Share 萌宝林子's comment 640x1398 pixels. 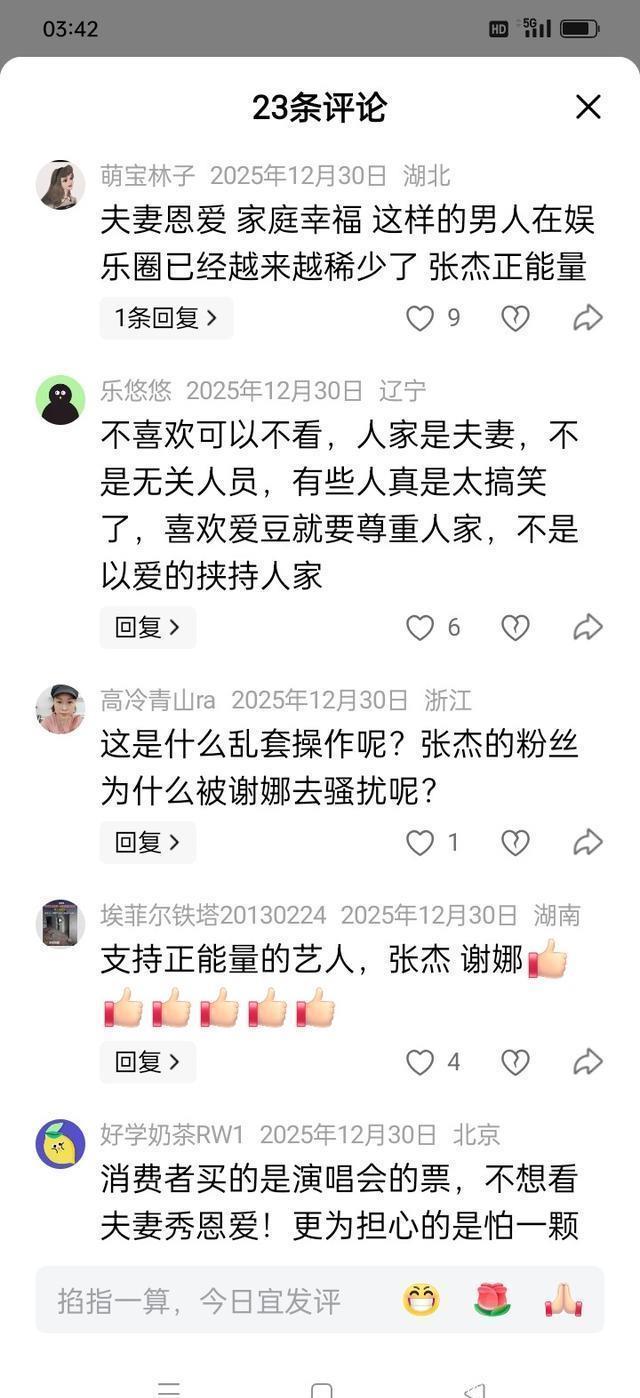tap(588, 318)
